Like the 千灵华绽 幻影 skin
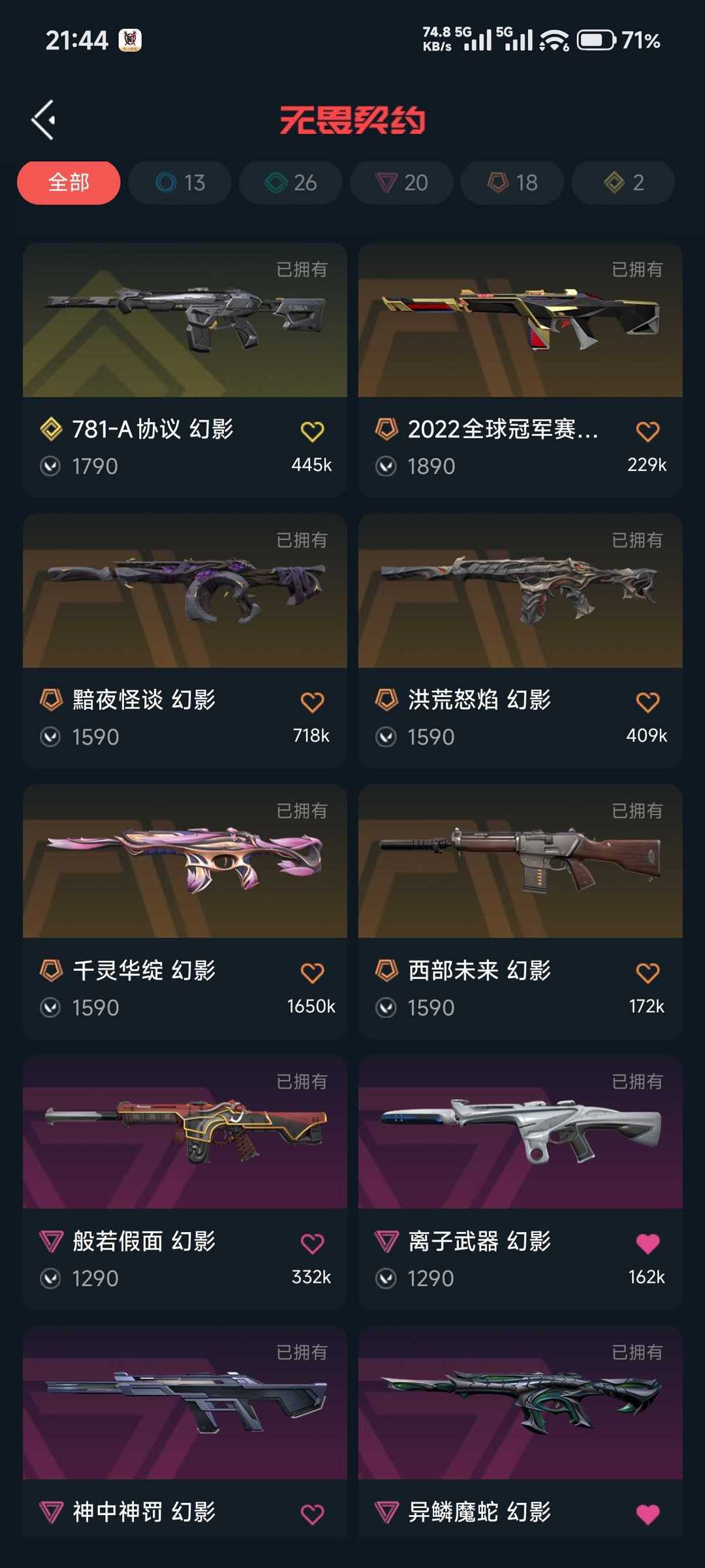The width and height of the screenshot is (705, 1568). [312, 972]
